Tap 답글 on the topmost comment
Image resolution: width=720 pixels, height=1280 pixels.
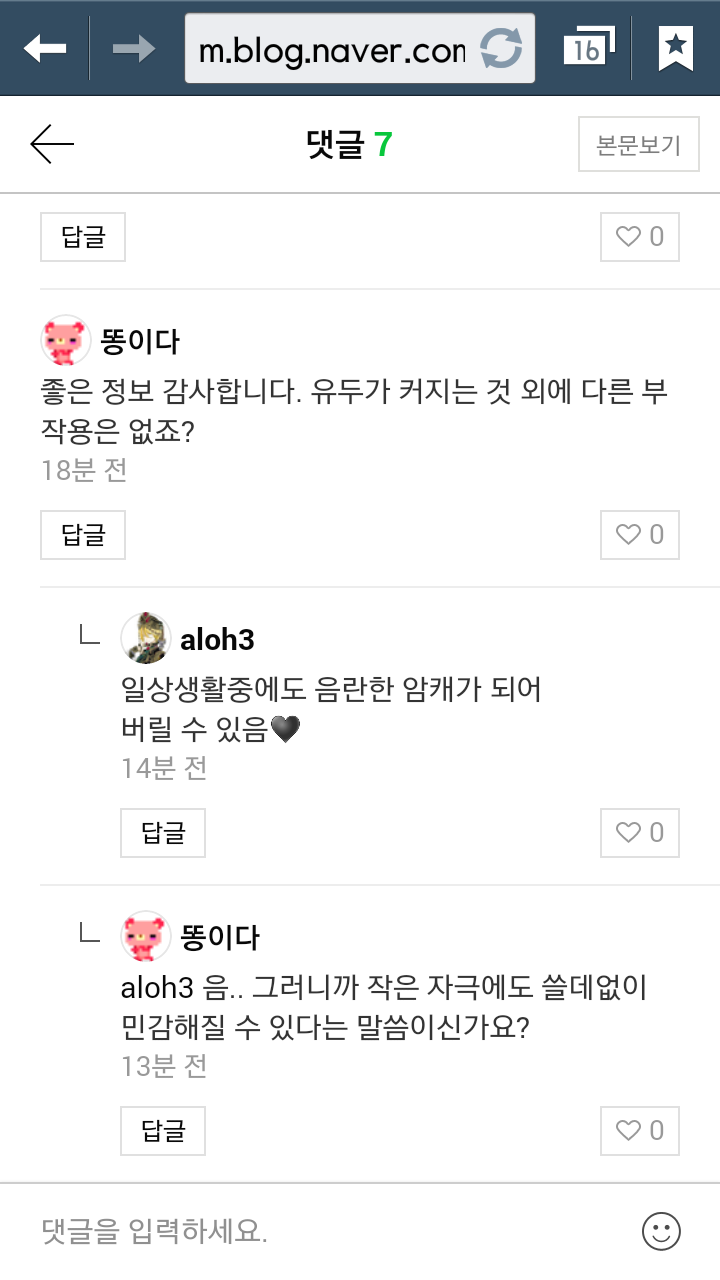click(83, 237)
